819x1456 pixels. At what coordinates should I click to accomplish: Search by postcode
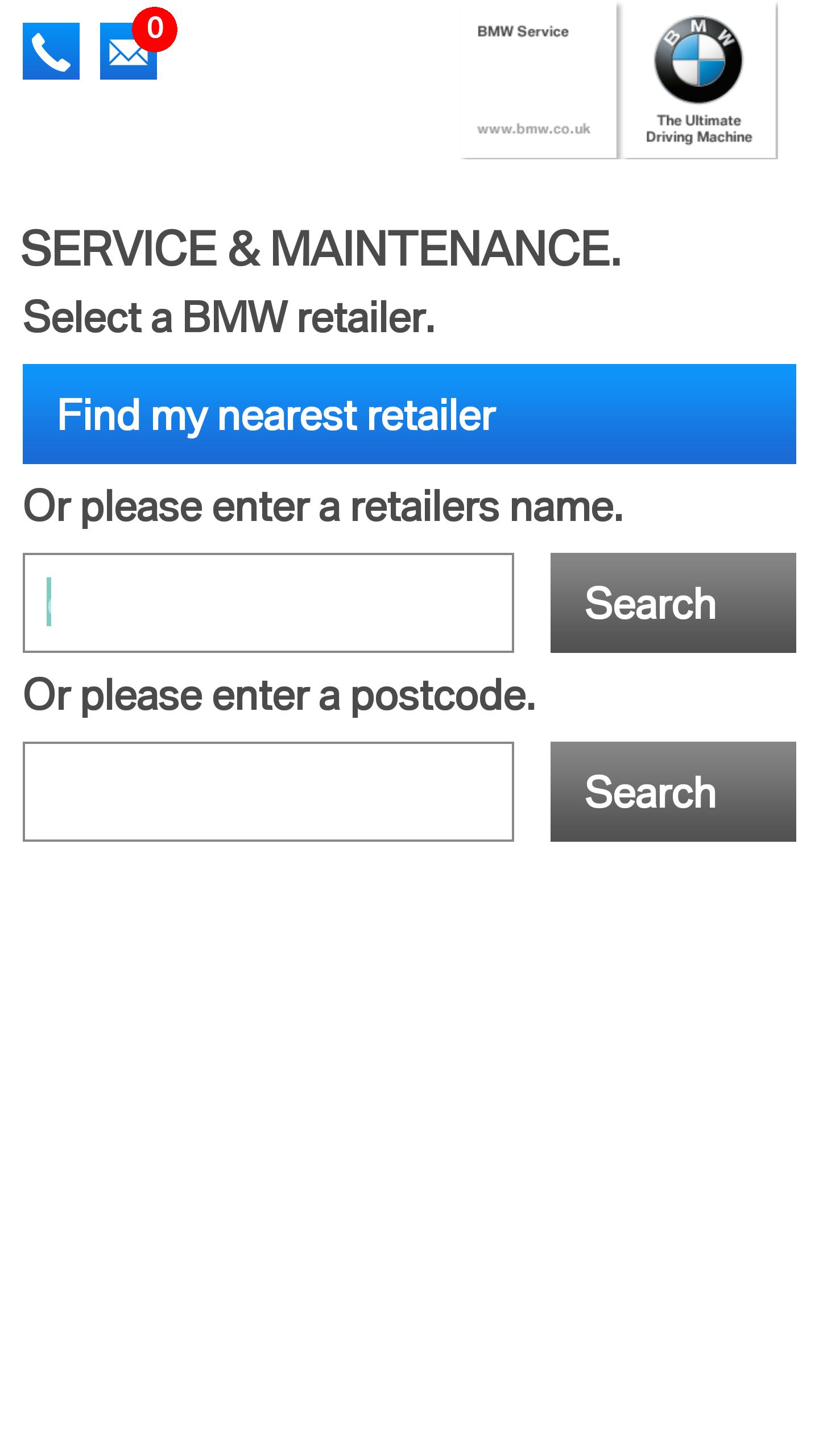tap(673, 792)
